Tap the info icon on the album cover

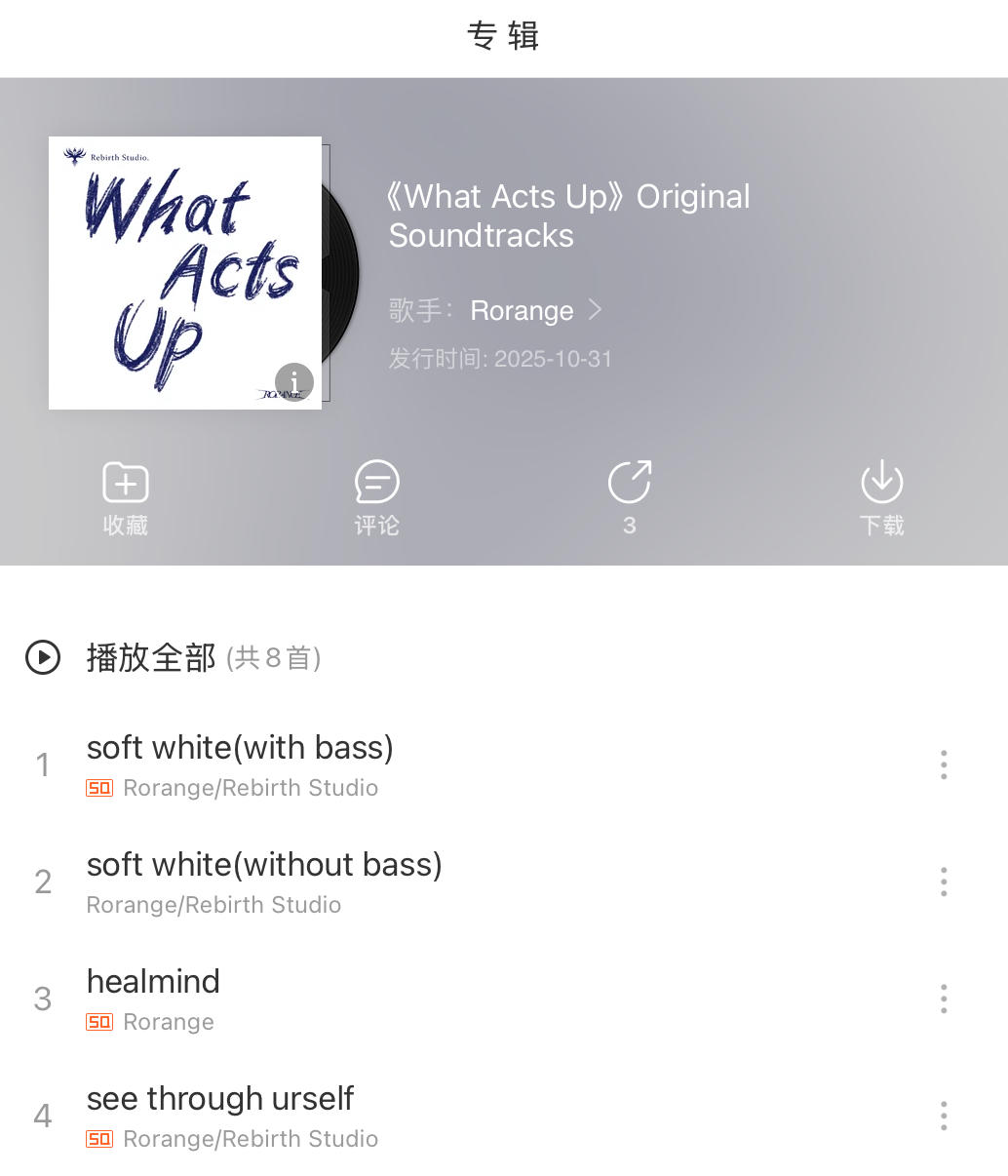pos(293,382)
